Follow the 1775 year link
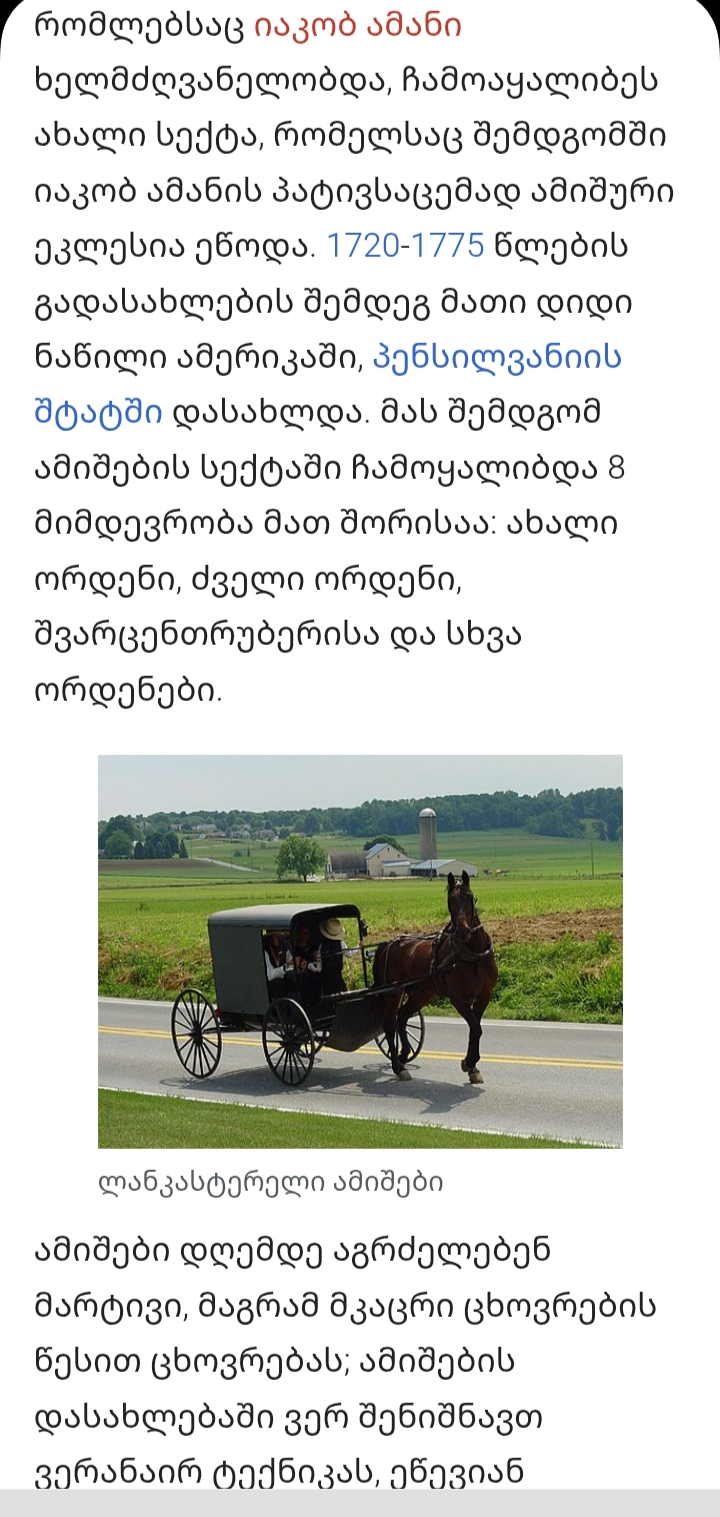The image size is (720, 1517). 447,246
